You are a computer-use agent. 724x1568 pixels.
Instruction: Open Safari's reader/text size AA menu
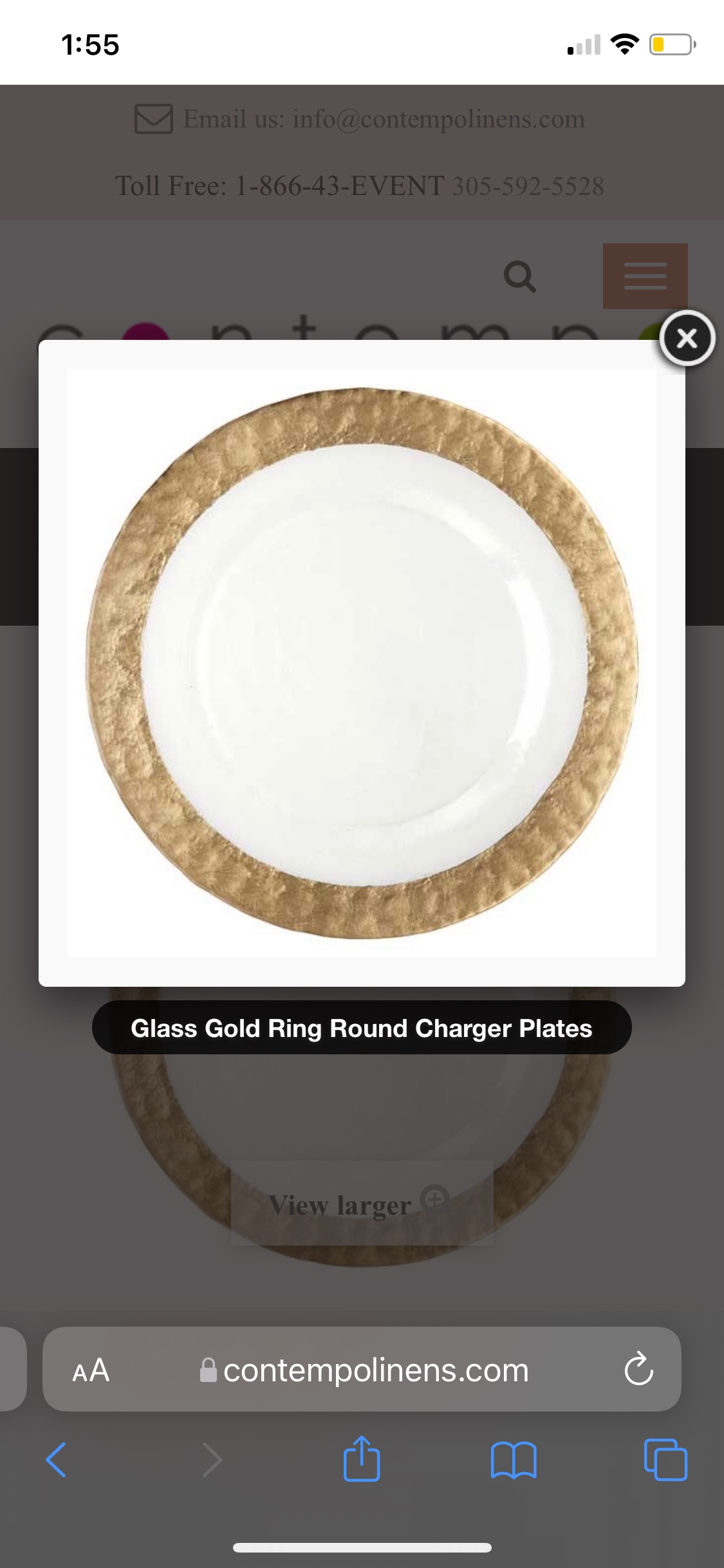pyautogui.click(x=91, y=1370)
